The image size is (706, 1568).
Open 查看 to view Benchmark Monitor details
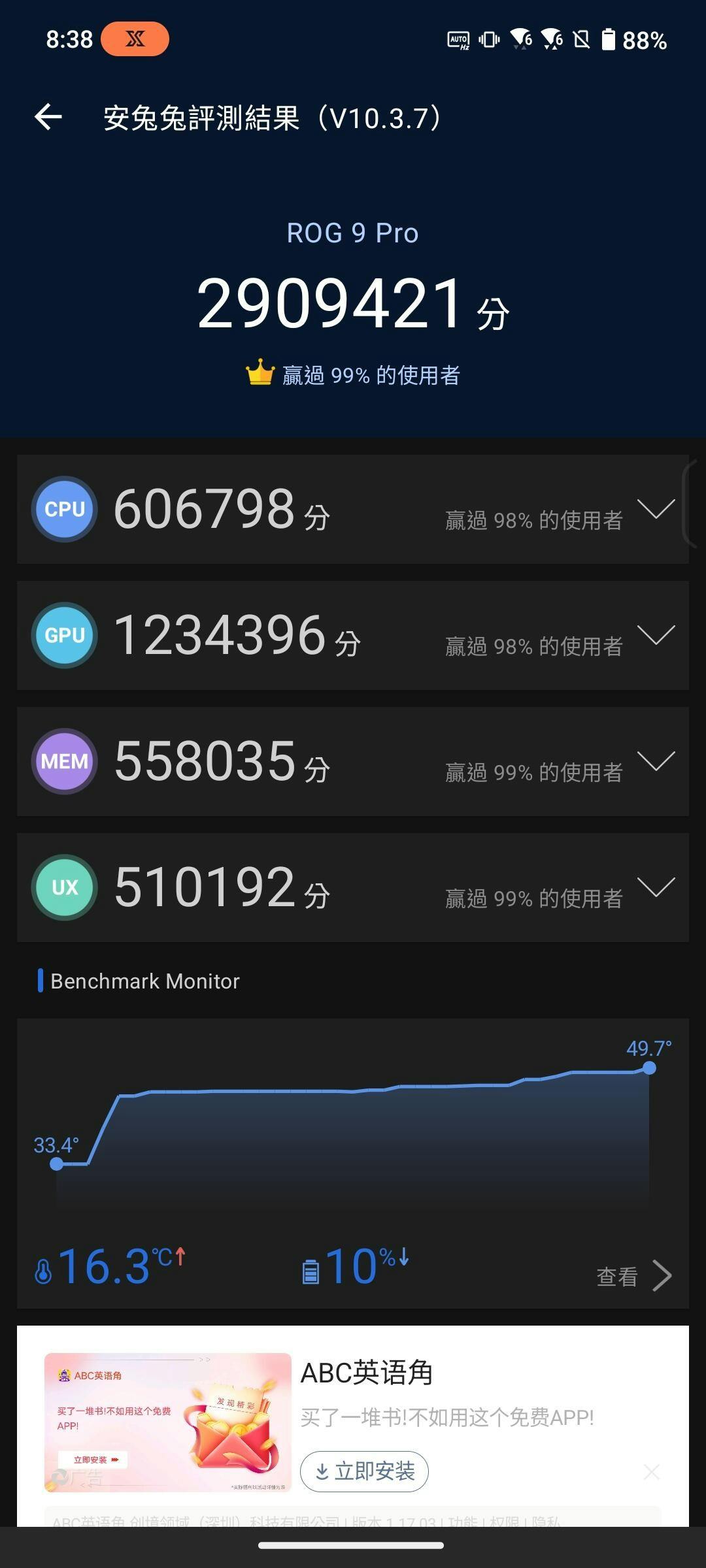pos(633,1276)
